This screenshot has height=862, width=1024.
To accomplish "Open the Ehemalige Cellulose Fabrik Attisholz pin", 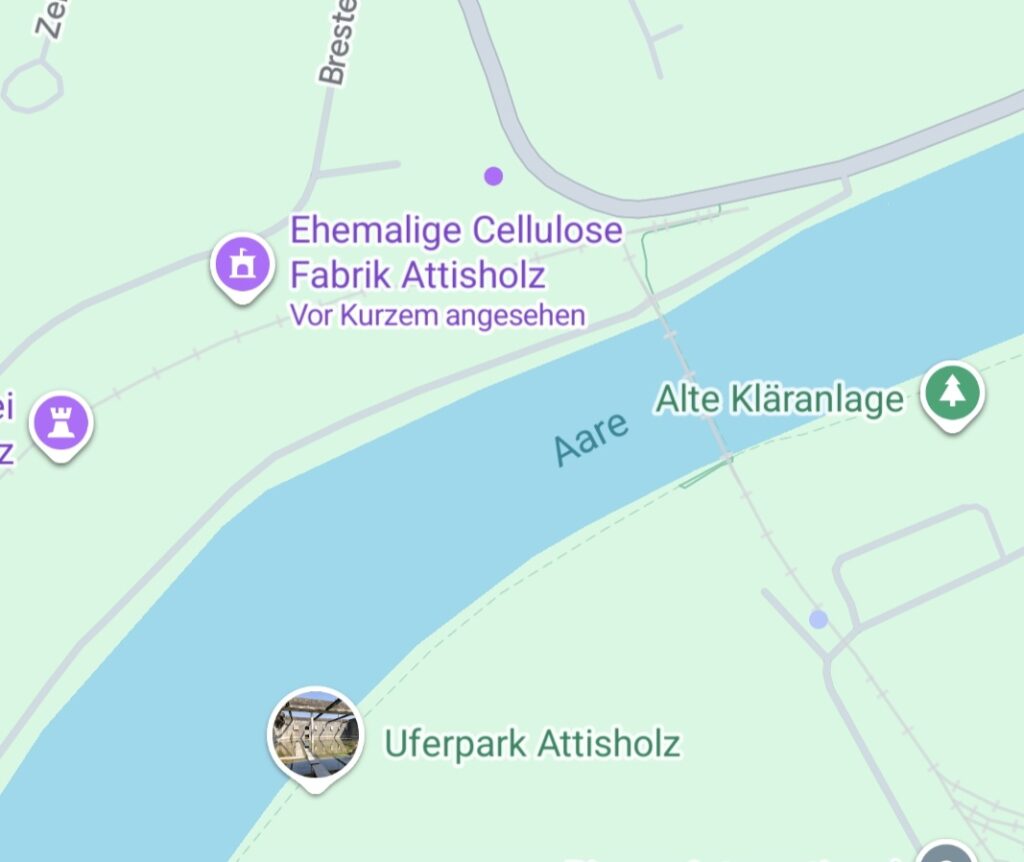I will (x=242, y=265).
